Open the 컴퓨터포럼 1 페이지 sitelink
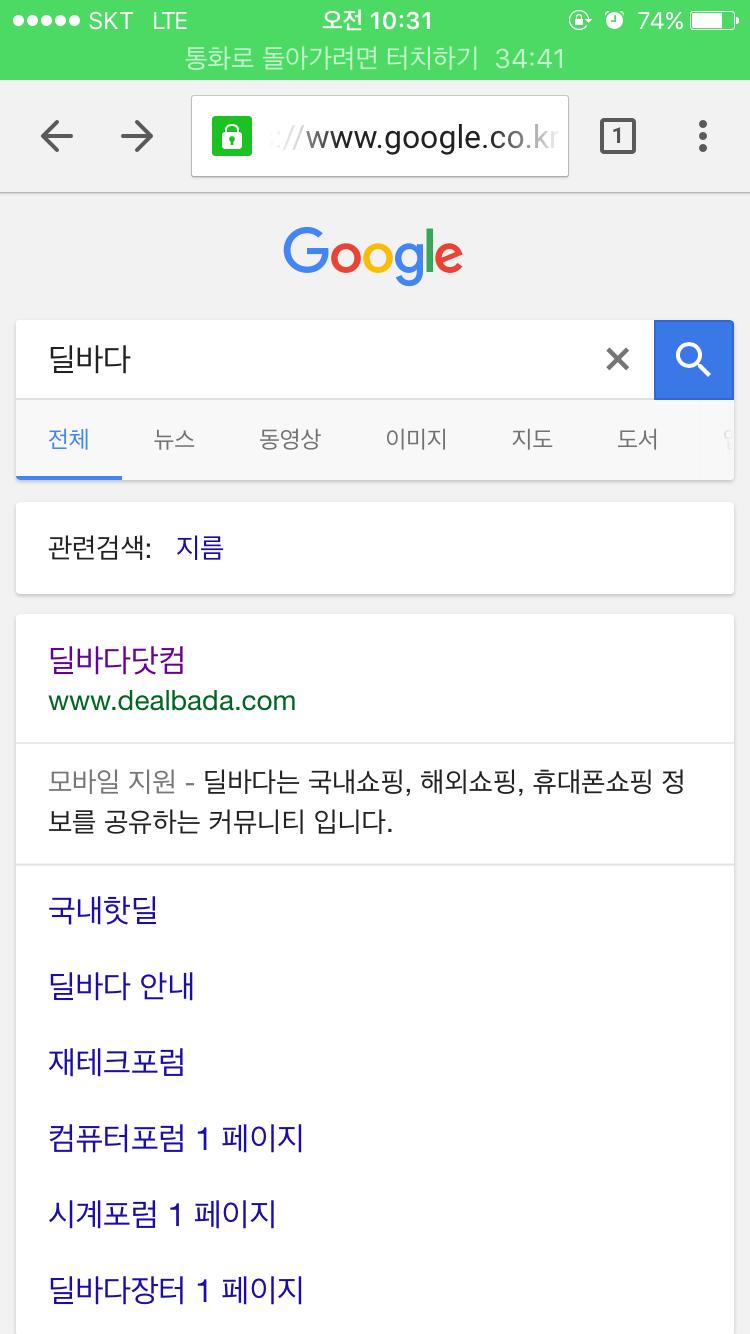Image resolution: width=750 pixels, height=1334 pixels. click(176, 1138)
